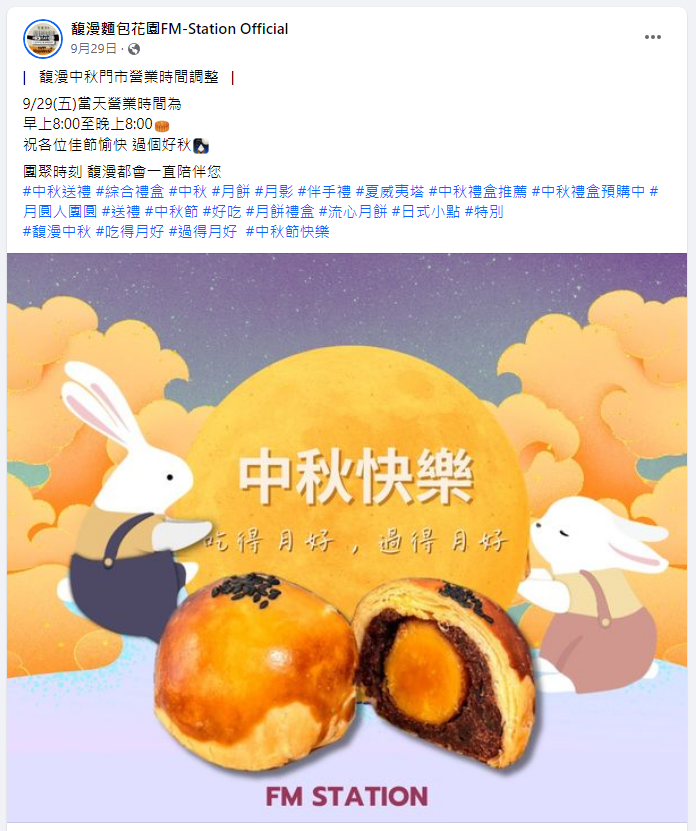Open the #伴手禮 hashtag
Screen dimensions: 696x831
click(x=324, y=191)
